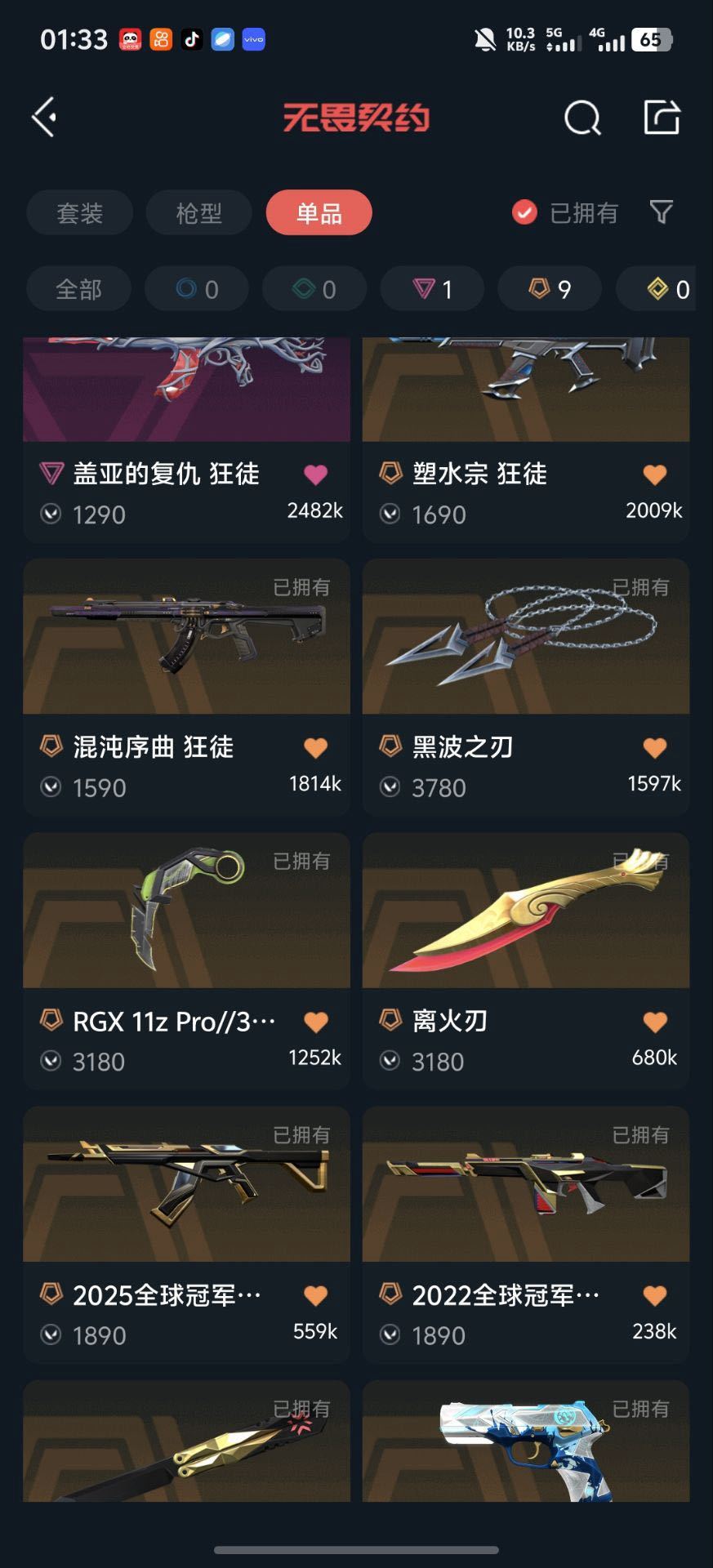The height and width of the screenshot is (1568, 713).
Task: Switch to the 枪型 tab
Action: tap(198, 212)
